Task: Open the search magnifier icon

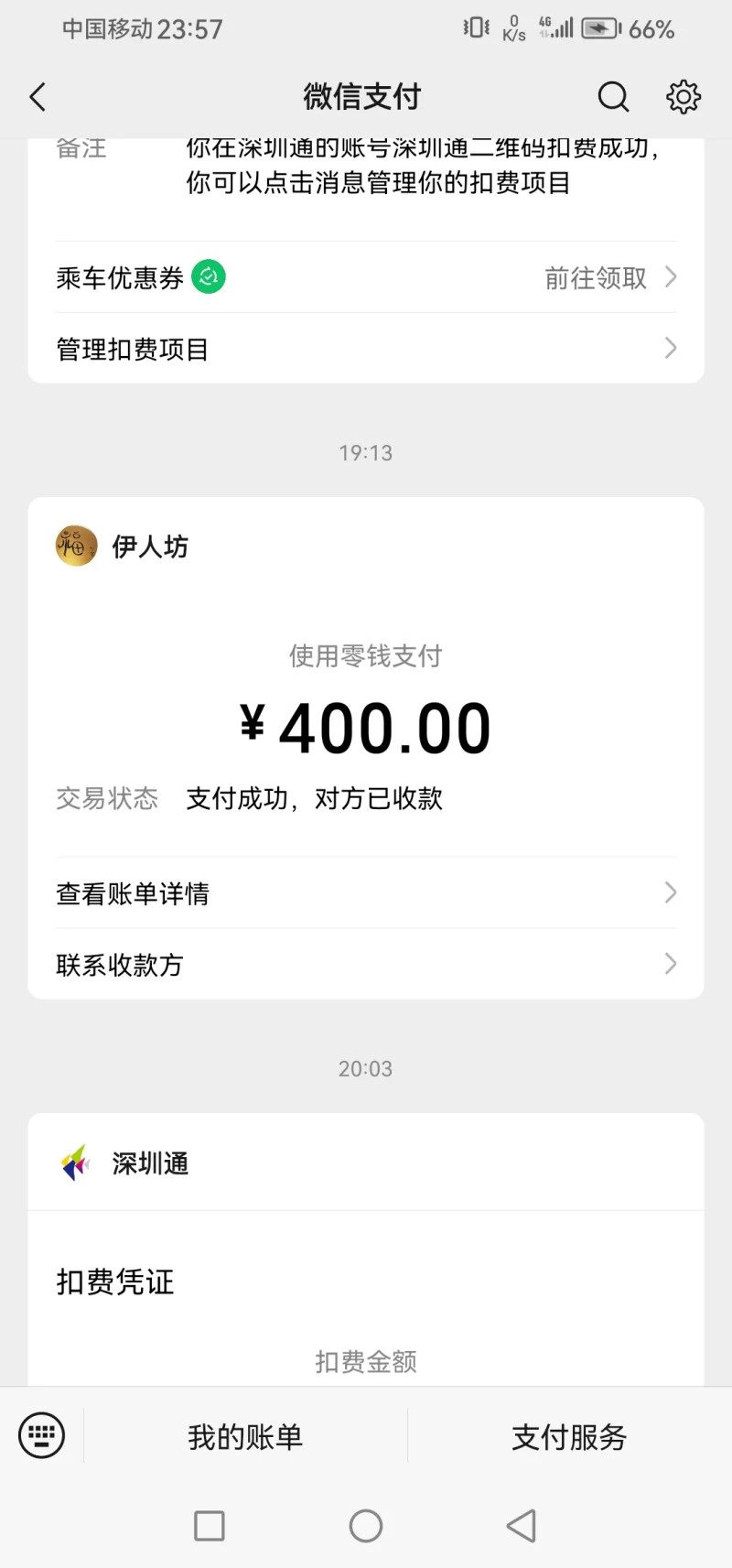Action: [613, 97]
